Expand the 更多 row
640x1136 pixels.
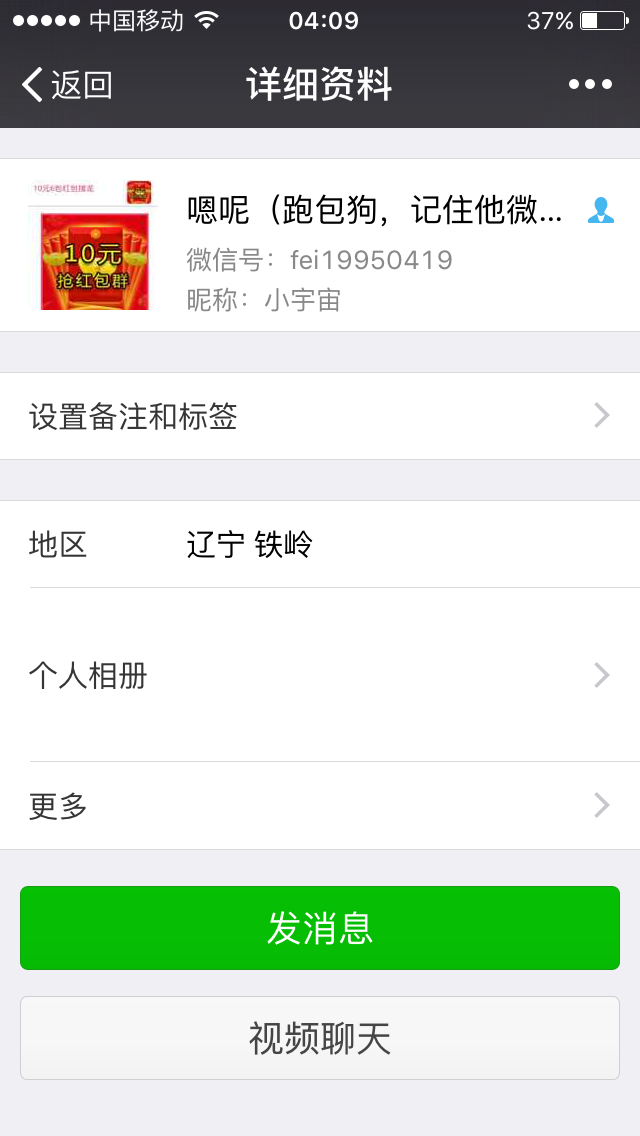(x=320, y=805)
